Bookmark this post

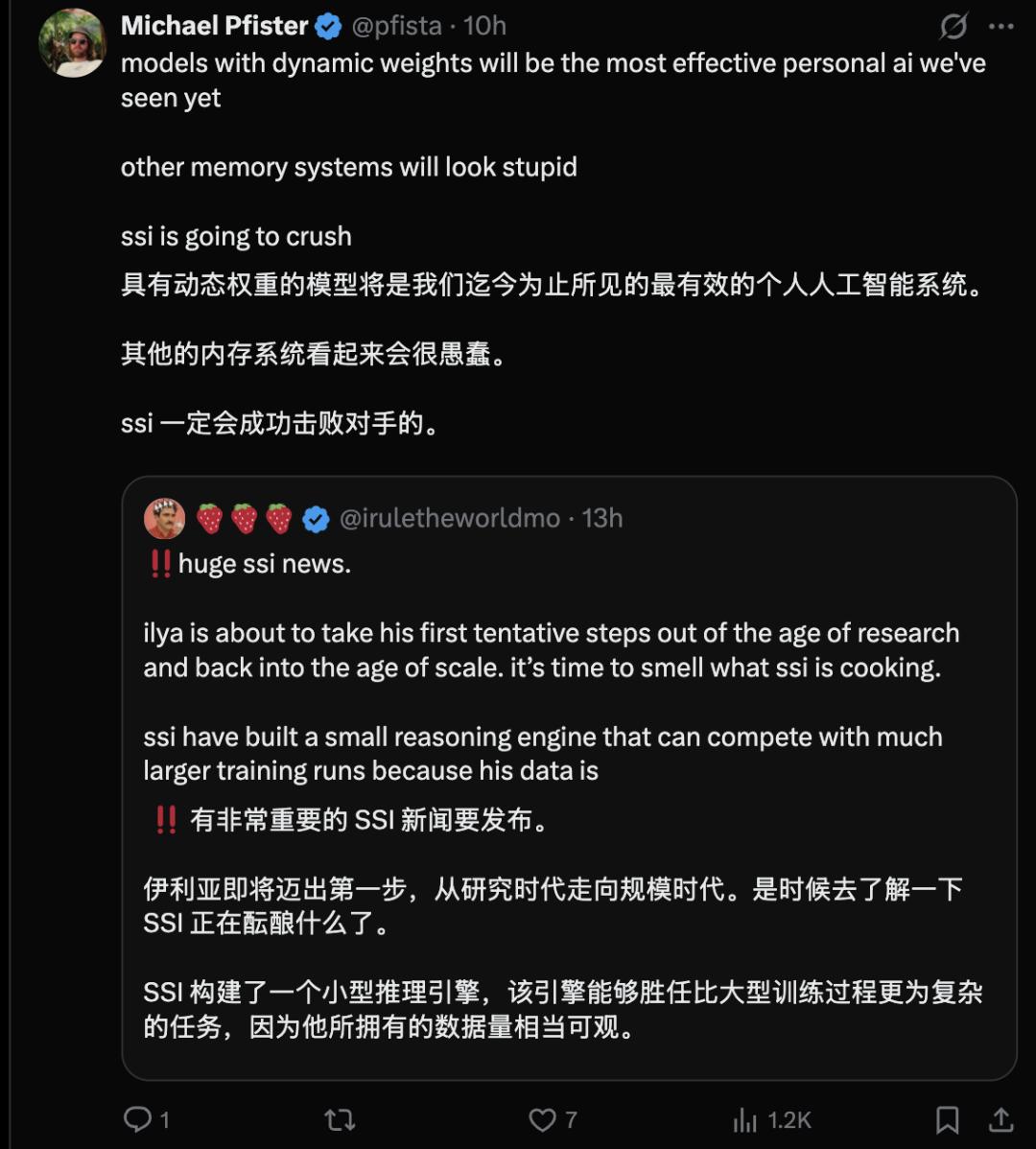(x=948, y=1119)
